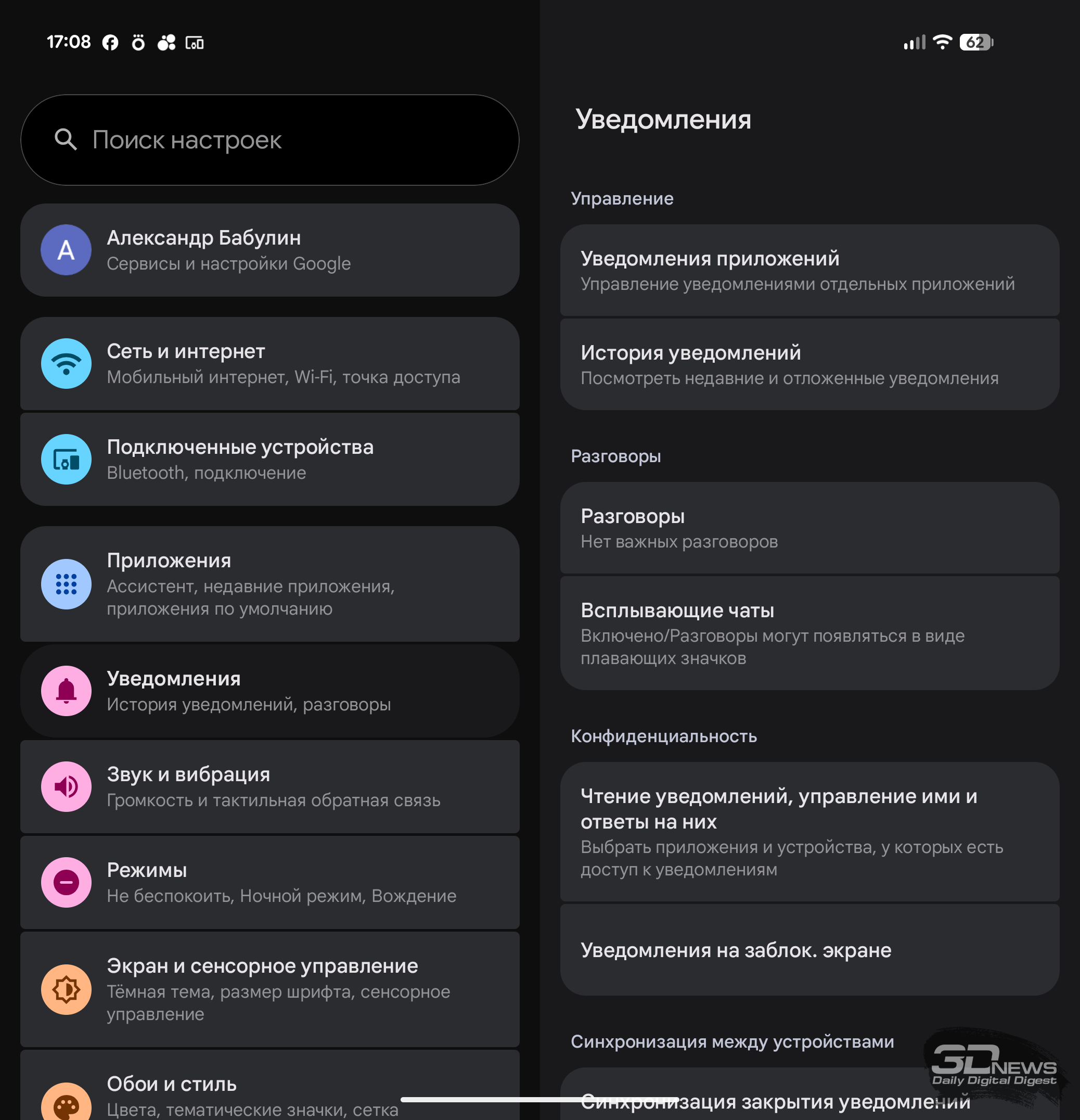The width and height of the screenshot is (1080, 1120).
Task: Open Уведомления на заблок. экране
Action: 809,950
